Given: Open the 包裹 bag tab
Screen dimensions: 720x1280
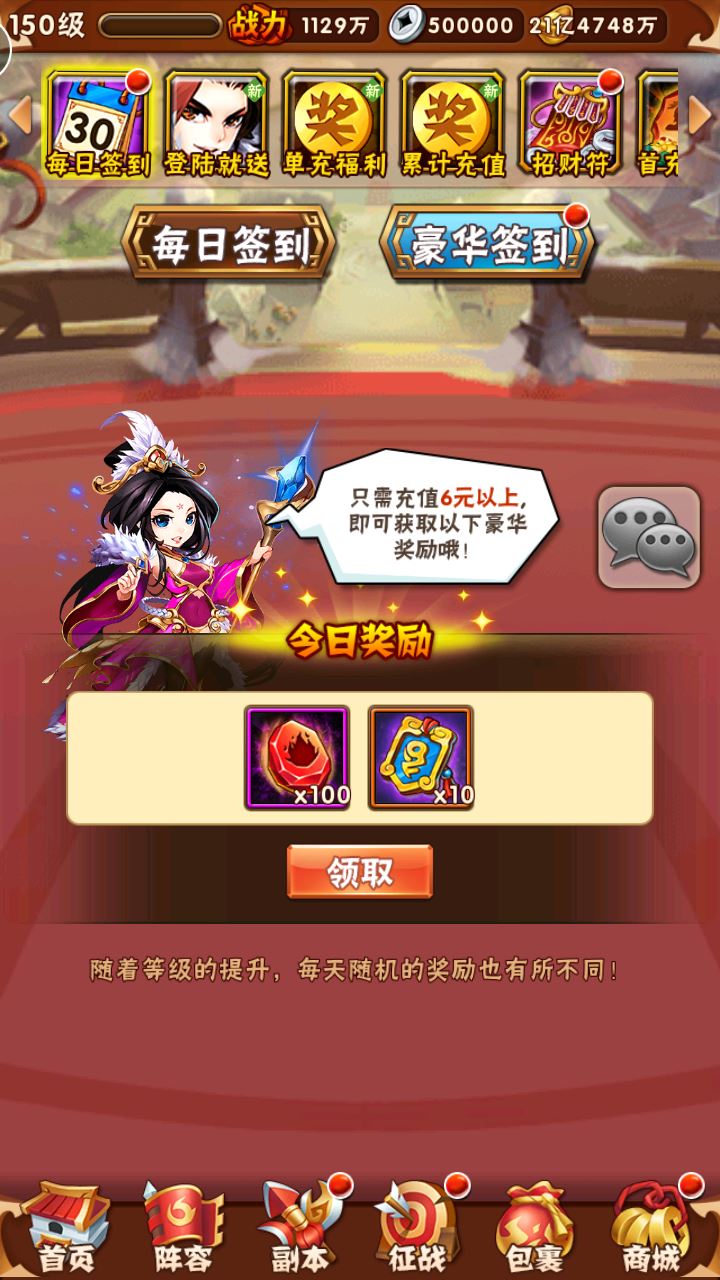Looking at the screenshot, I should [x=534, y=1228].
